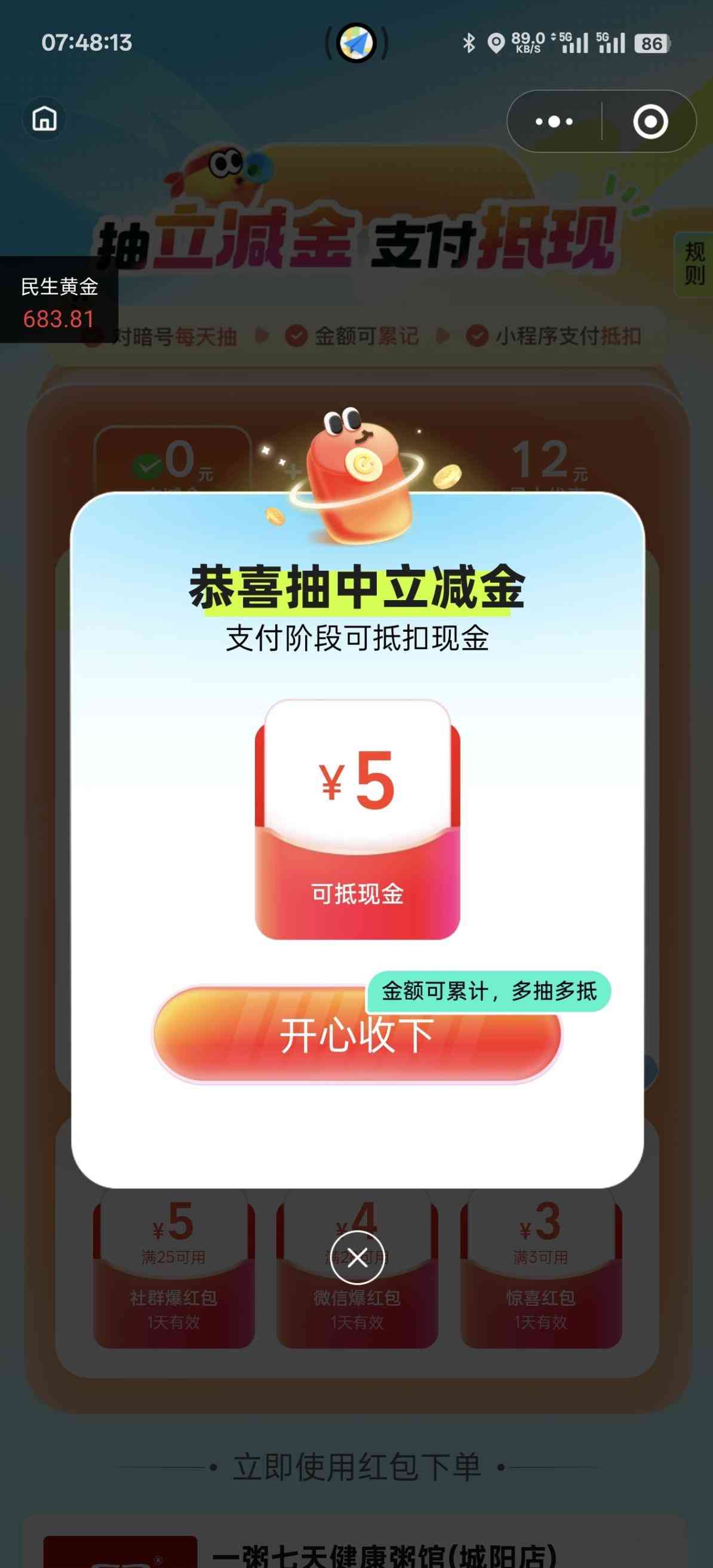Image resolution: width=713 pixels, height=1568 pixels.
Task: Close the mini program with the circle icon
Action: [x=650, y=122]
